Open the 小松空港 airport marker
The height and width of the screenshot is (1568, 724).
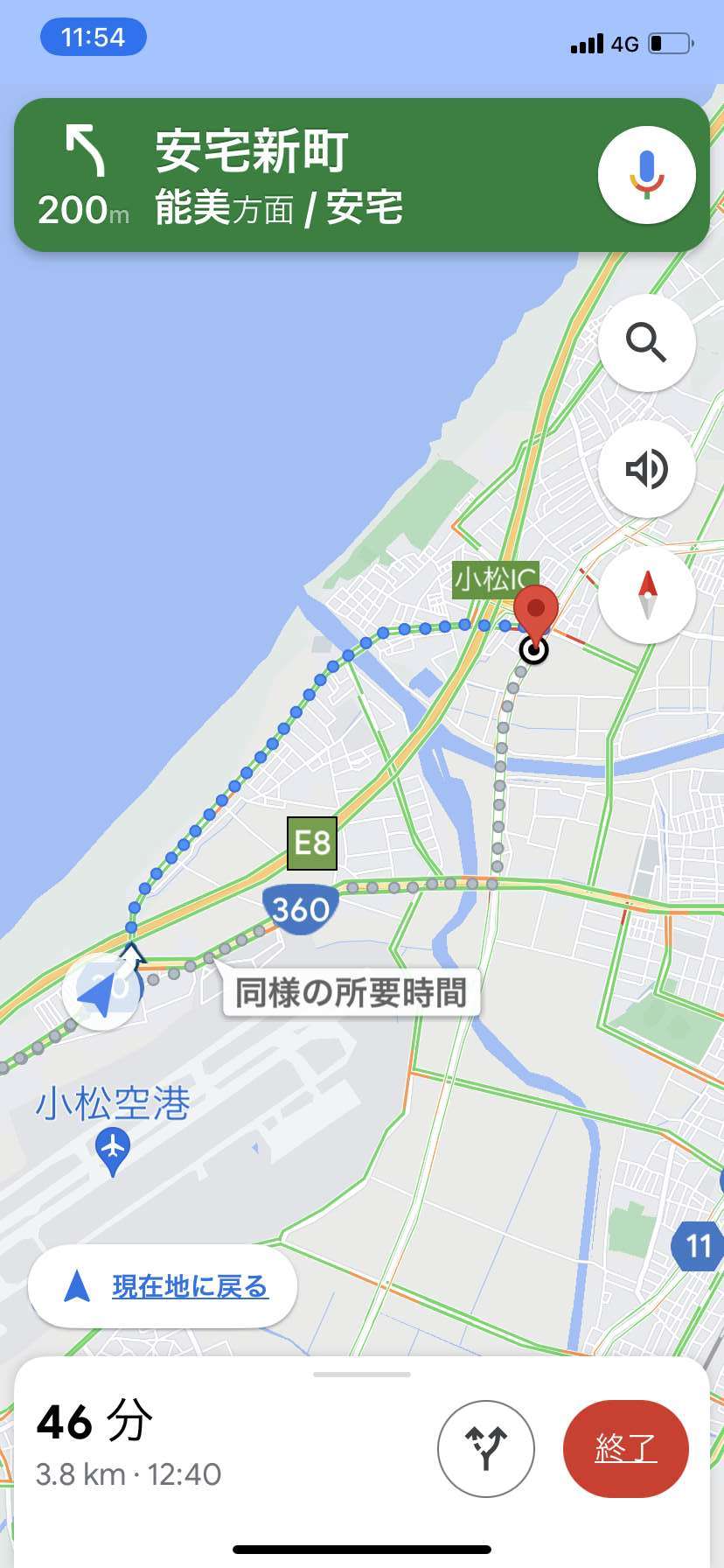coord(113,1151)
